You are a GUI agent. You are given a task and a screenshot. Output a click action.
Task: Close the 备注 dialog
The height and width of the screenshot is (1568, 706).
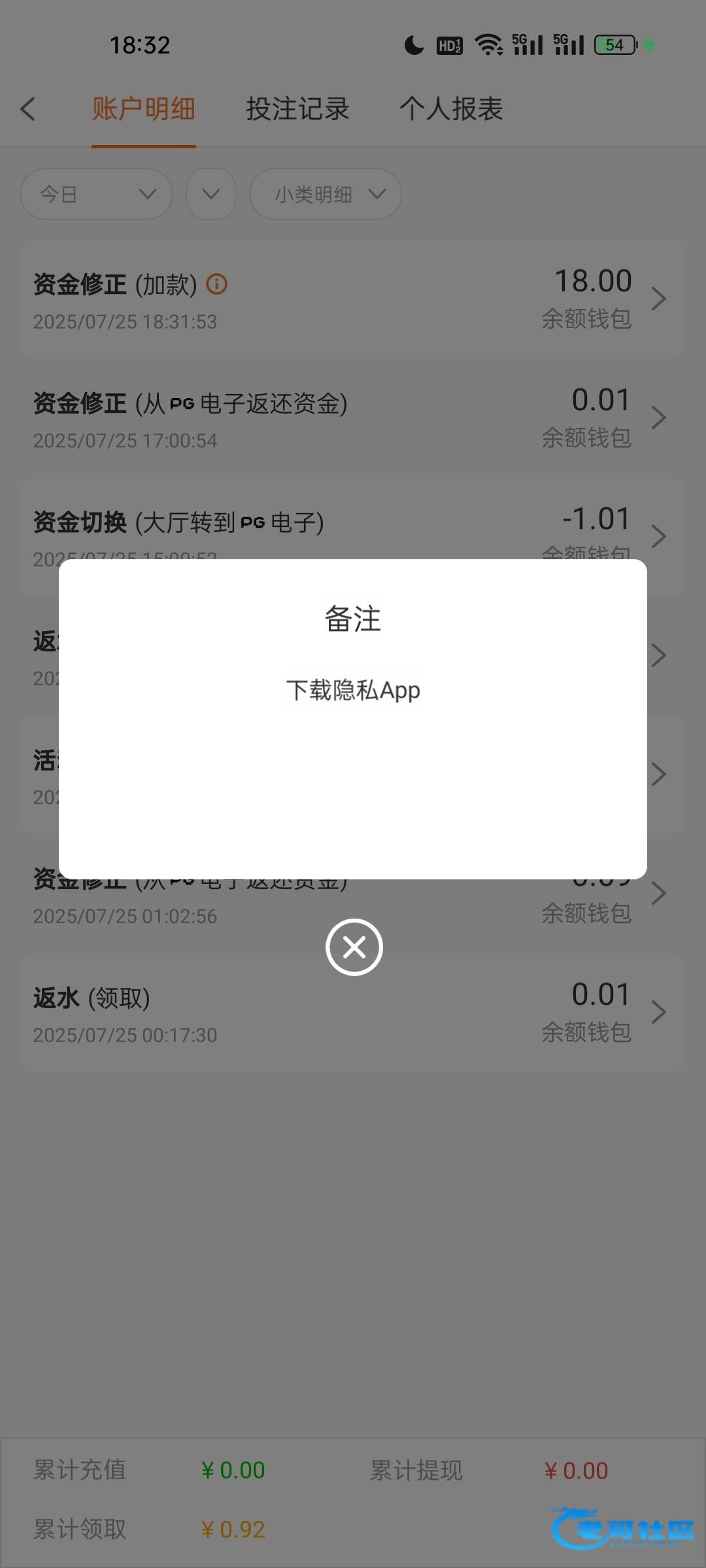click(354, 947)
